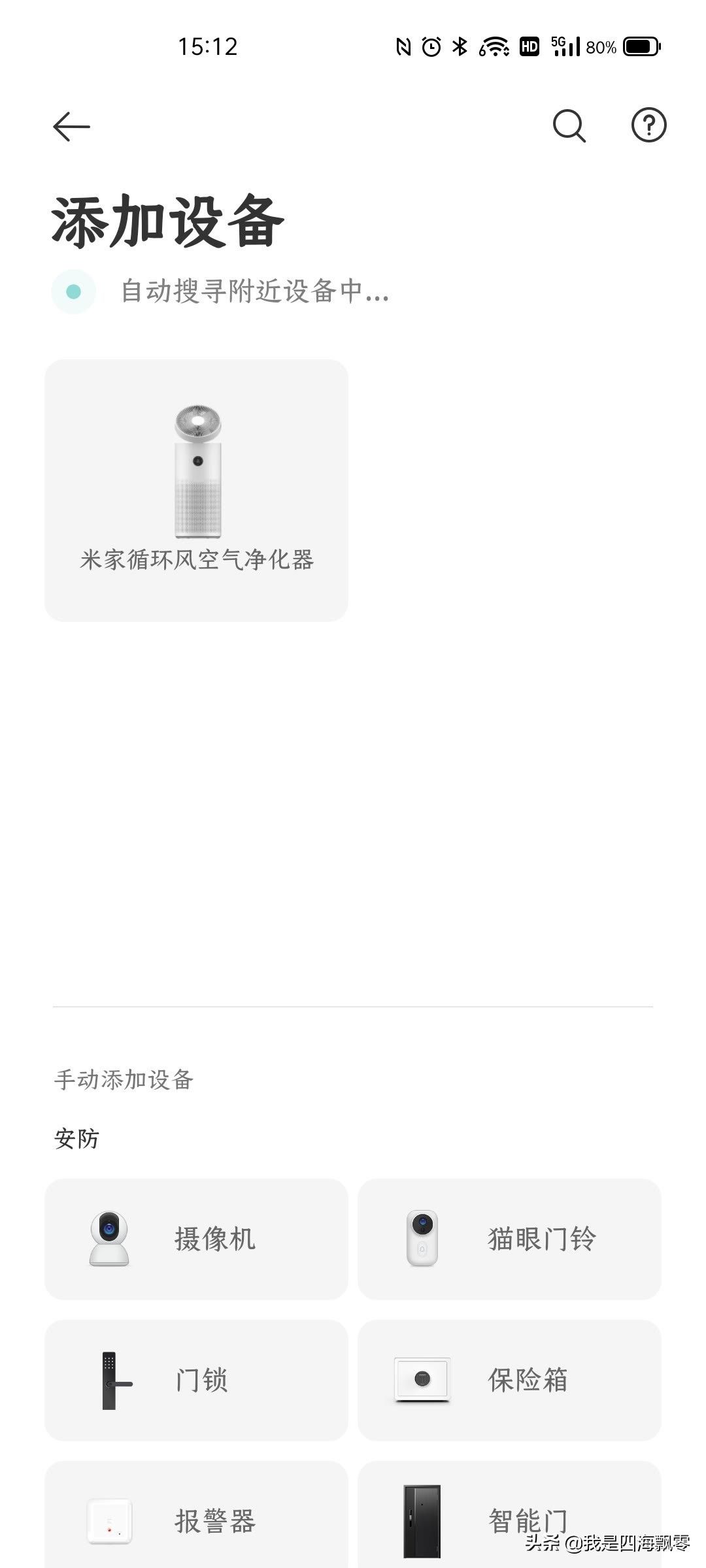
Task: Select the 米家循环风空气净化器 device card
Action: tap(196, 490)
